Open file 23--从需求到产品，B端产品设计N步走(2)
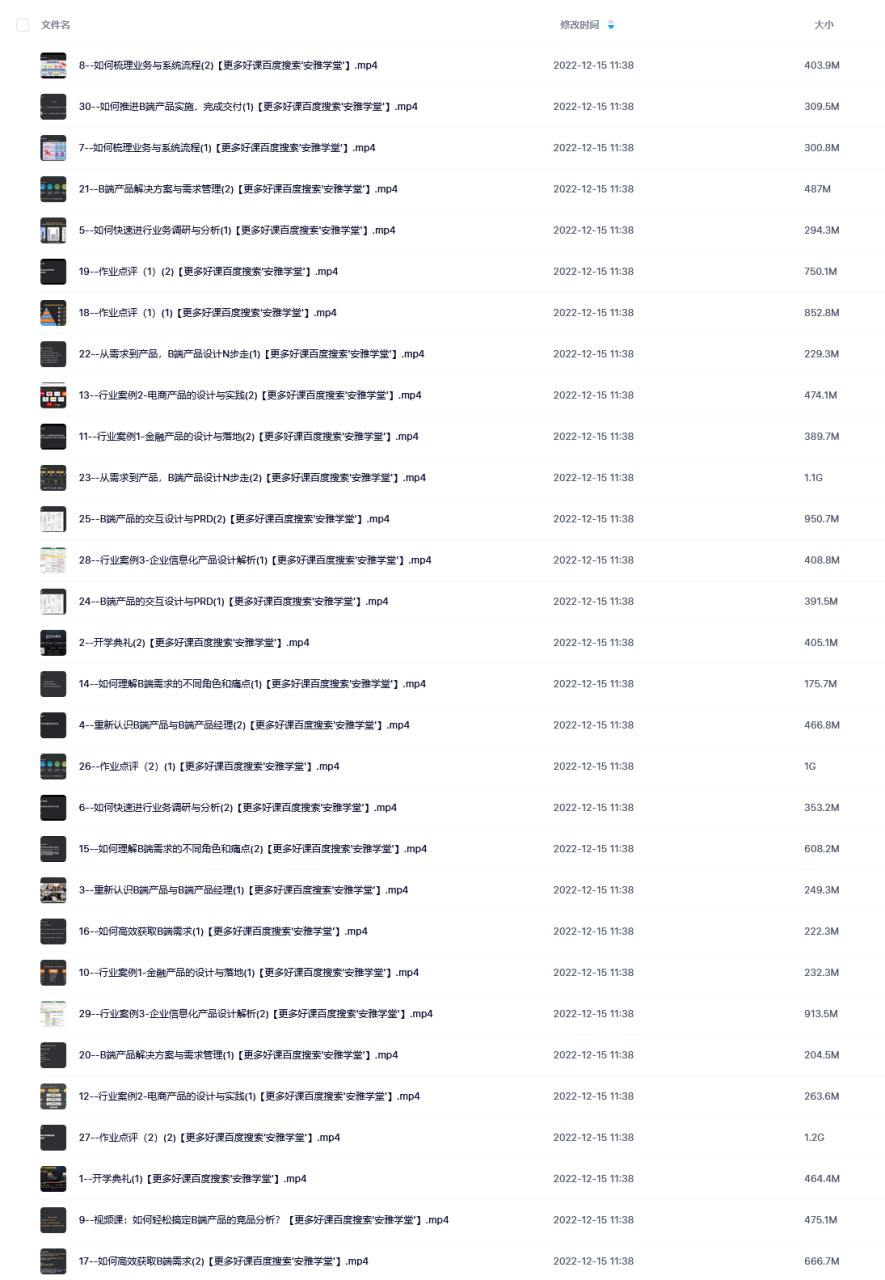 pyautogui.click(x=252, y=478)
